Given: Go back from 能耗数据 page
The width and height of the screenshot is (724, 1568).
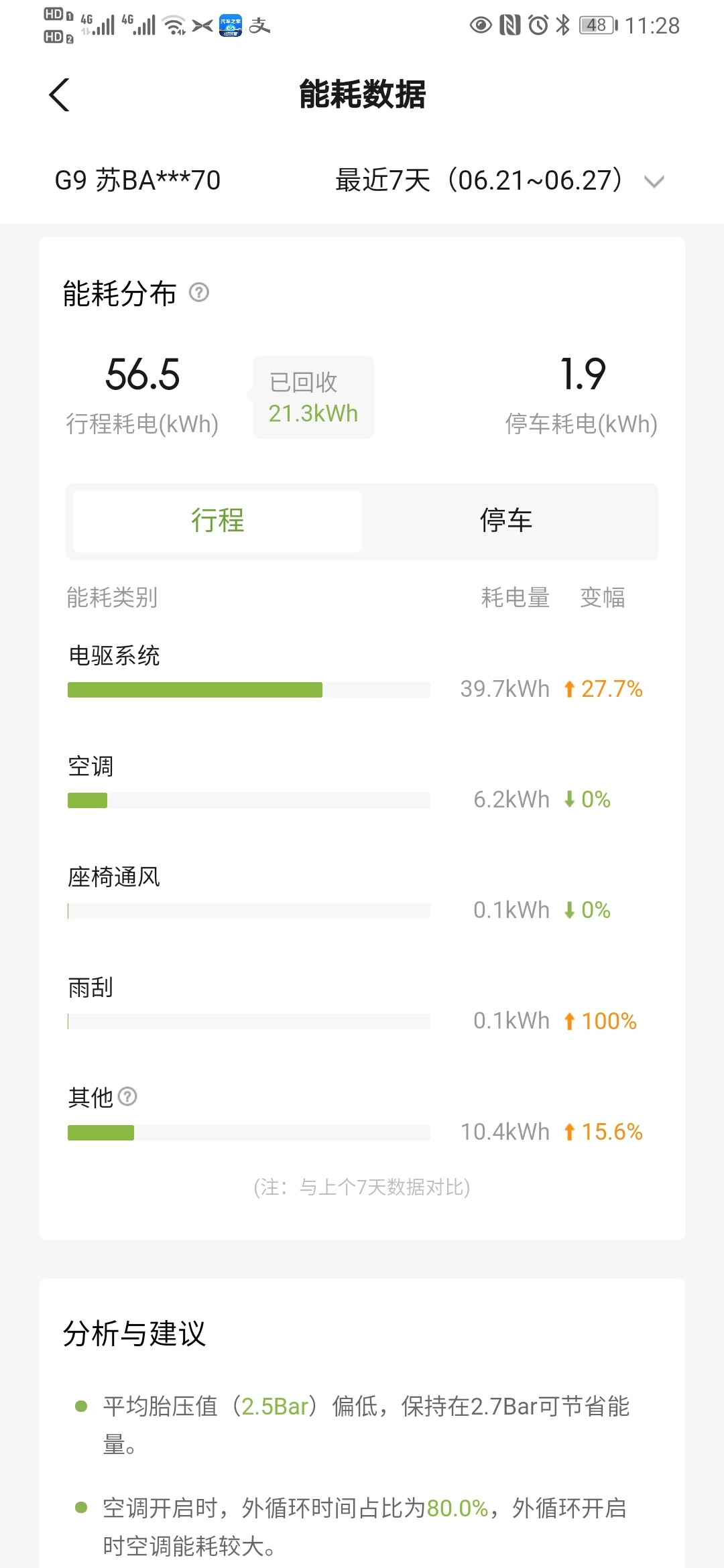Looking at the screenshot, I should tap(60, 94).
